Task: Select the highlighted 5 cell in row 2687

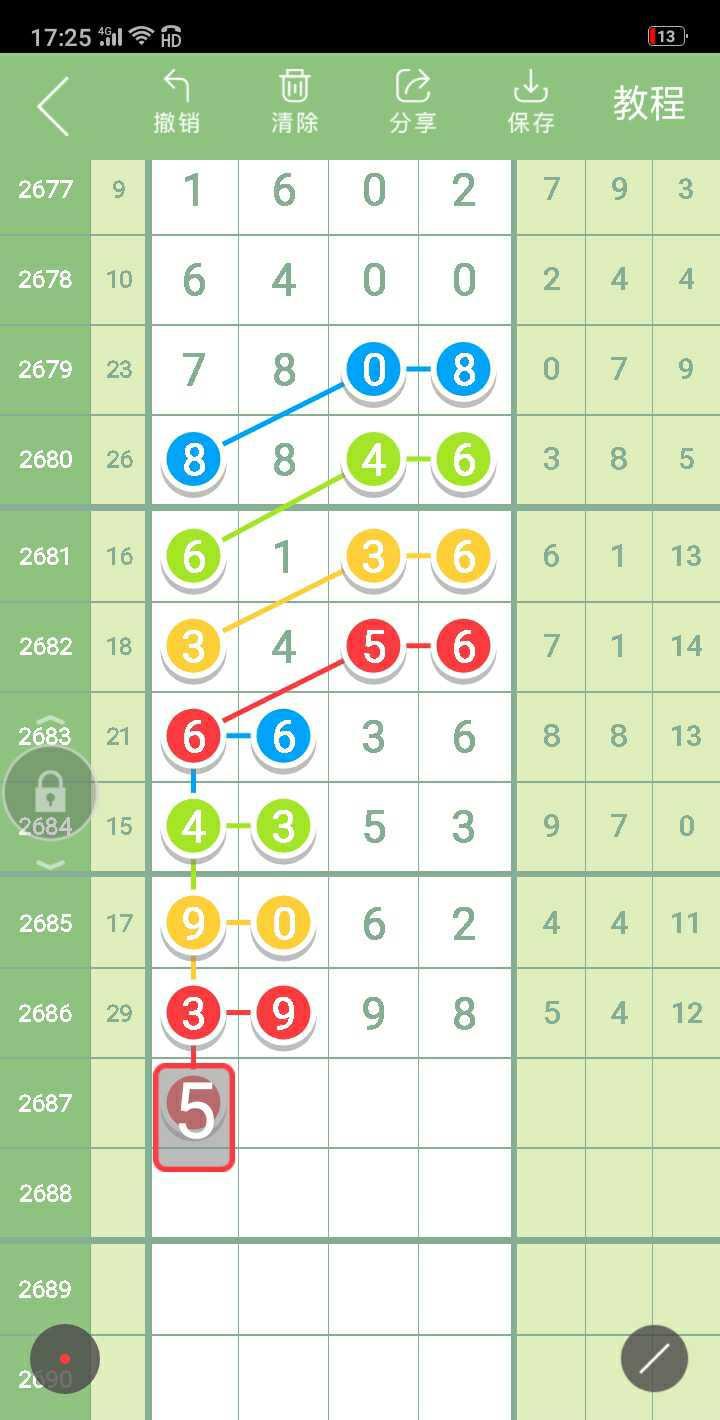Action: (x=194, y=1116)
